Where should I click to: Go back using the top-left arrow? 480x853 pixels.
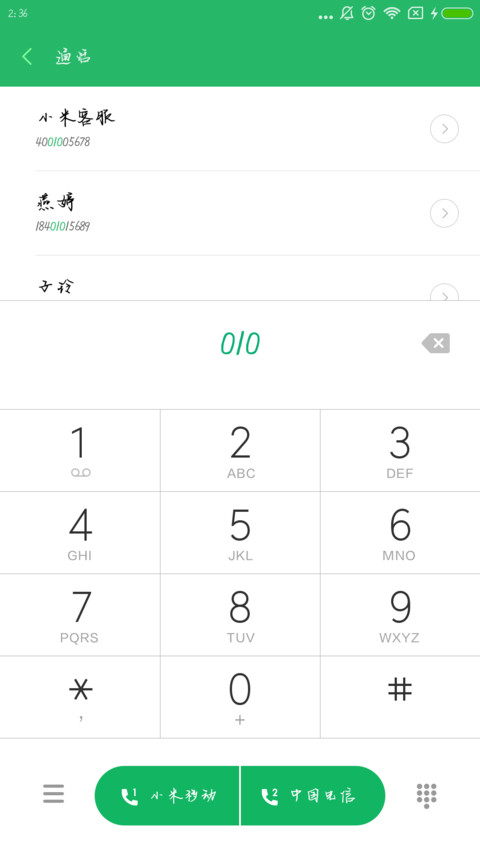tap(27, 56)
